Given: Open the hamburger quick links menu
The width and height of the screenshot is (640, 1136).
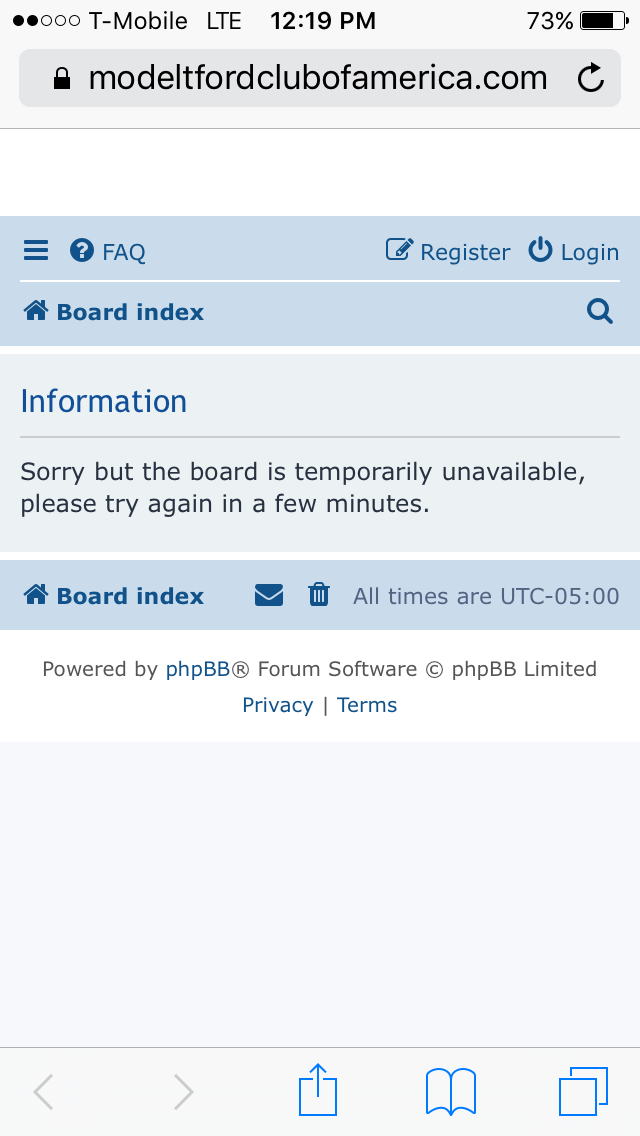Looking at the screenshot, I should (x=36, y=251).
